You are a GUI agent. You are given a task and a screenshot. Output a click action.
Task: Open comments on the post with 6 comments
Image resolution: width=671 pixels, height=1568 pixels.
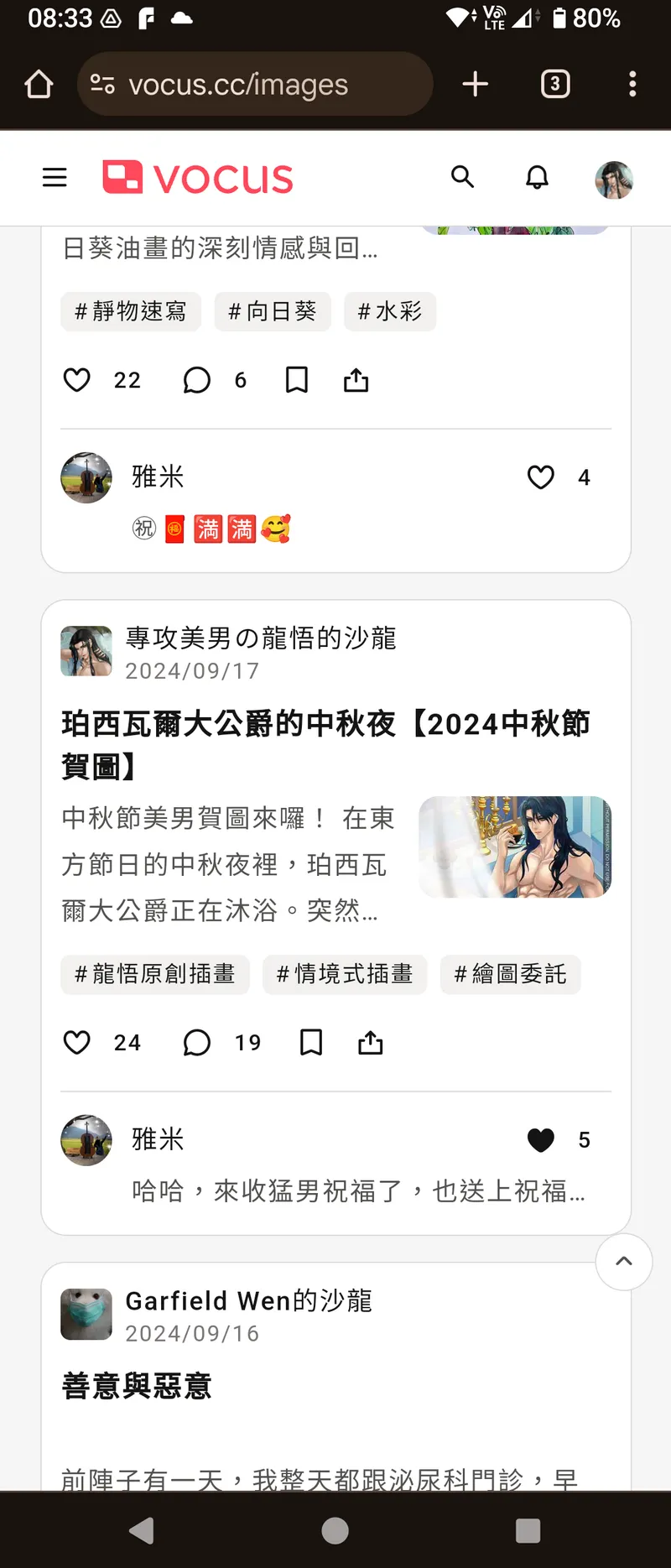pos(197,380)
